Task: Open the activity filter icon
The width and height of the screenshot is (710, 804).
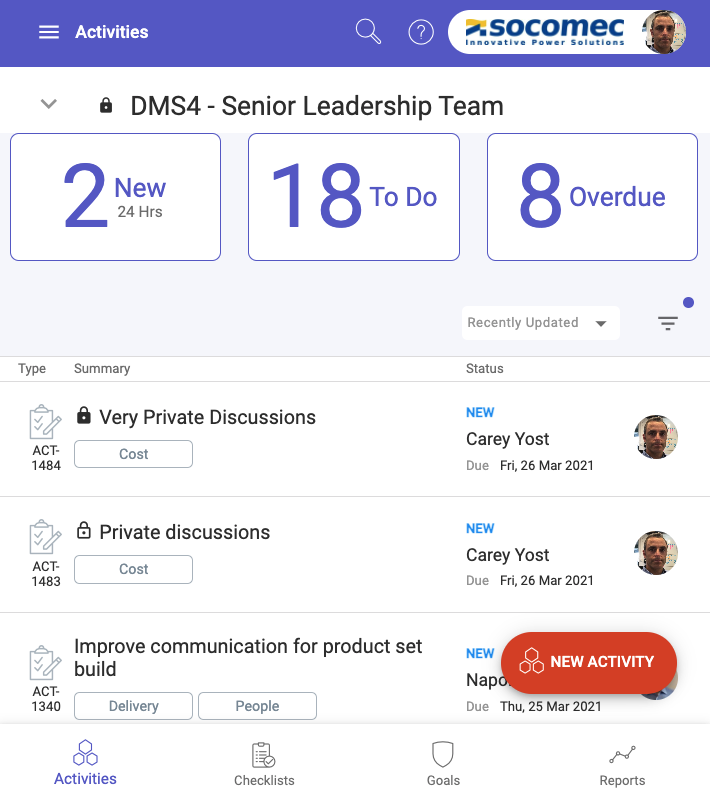Action: [x=668, y=322]
